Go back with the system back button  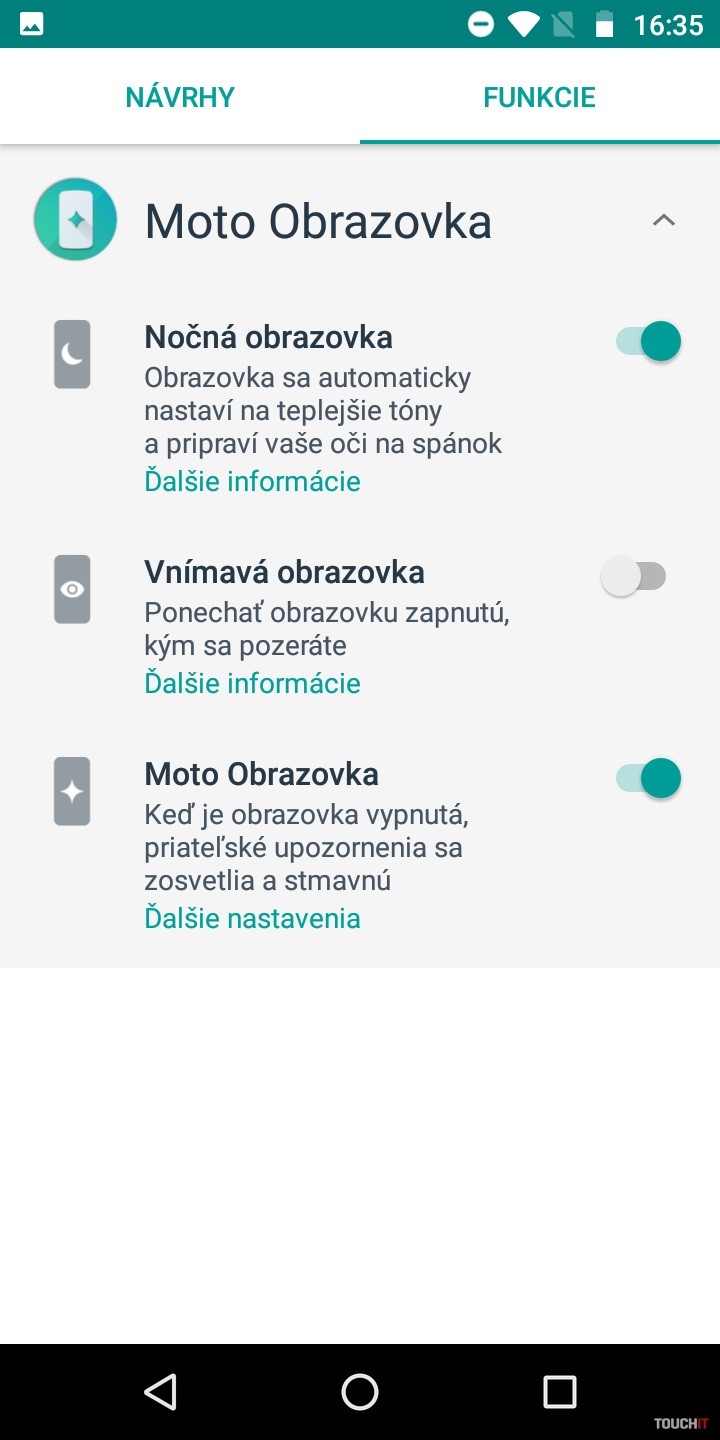click(x=160, y=1391)
